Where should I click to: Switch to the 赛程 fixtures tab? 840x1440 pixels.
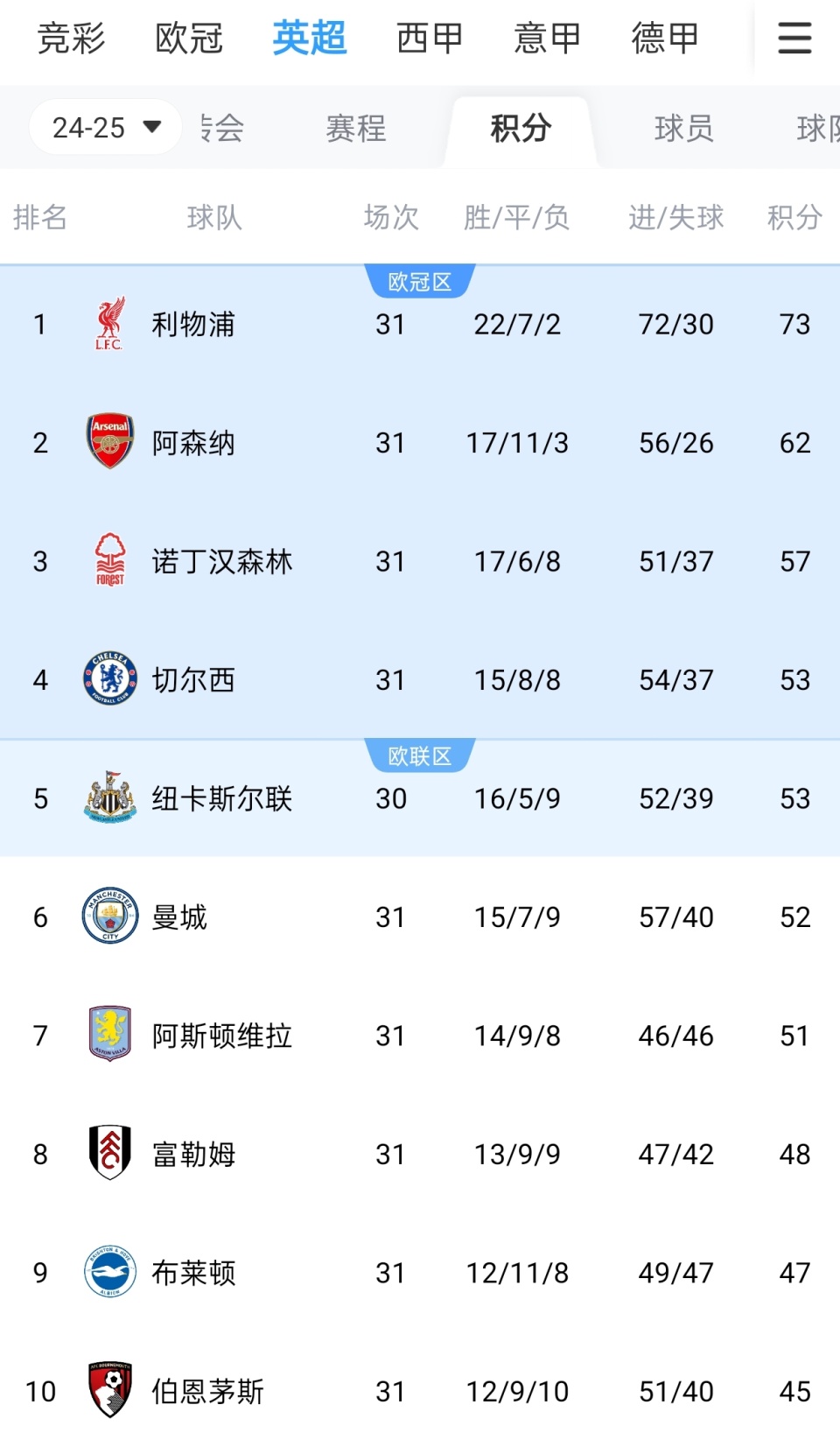point(355,129)
